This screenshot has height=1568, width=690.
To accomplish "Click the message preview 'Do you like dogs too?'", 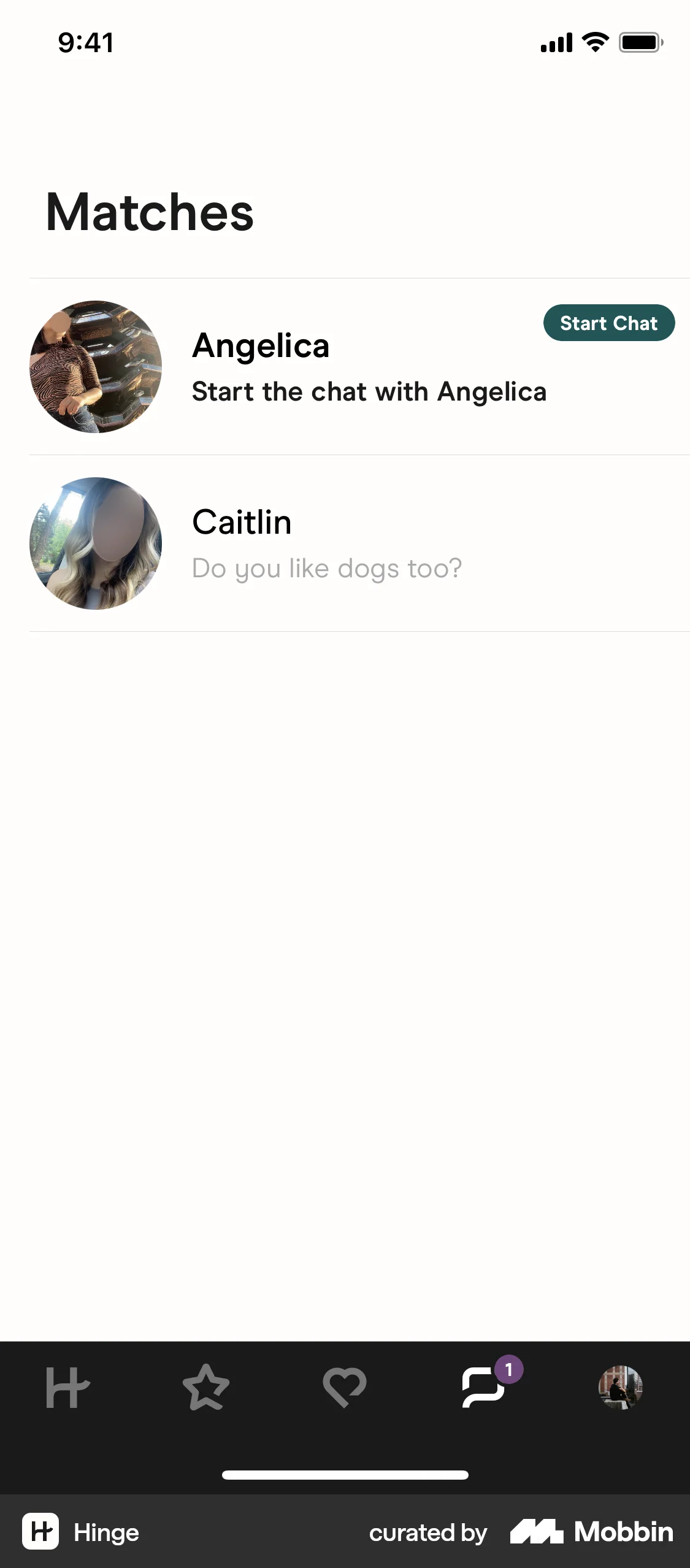I will click(x=326, y=568).
